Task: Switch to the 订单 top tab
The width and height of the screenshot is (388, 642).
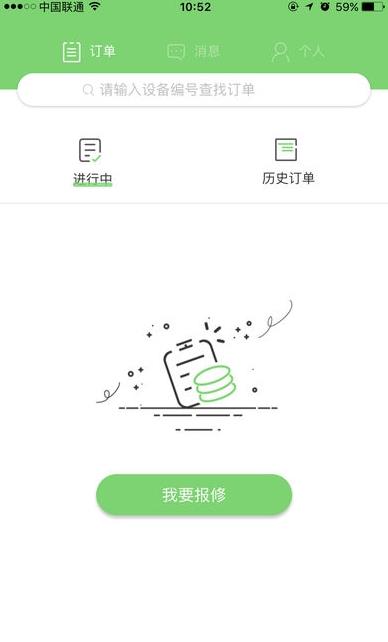Action: (x=89, y=52)
